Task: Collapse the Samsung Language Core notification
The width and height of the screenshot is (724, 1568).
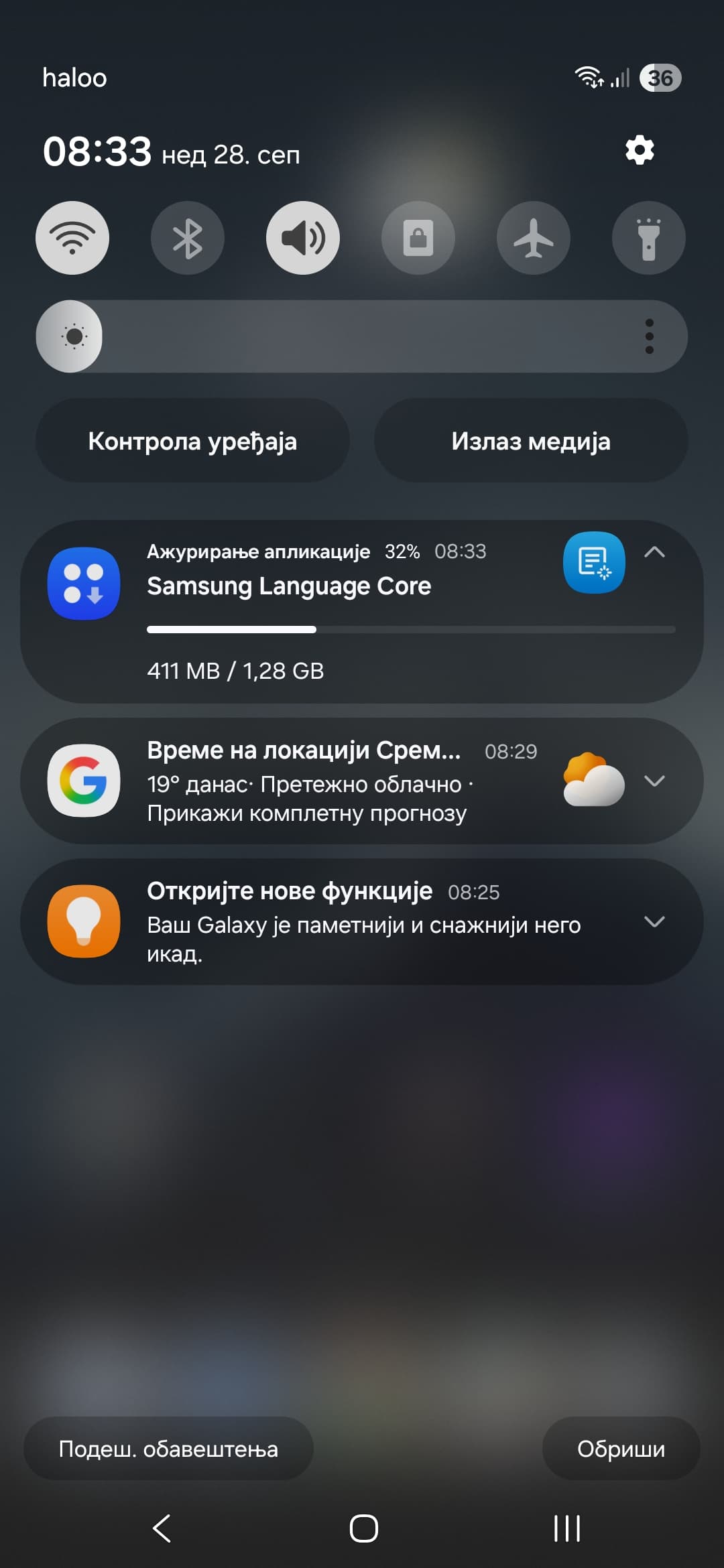Action: click(x=654, y=552)
